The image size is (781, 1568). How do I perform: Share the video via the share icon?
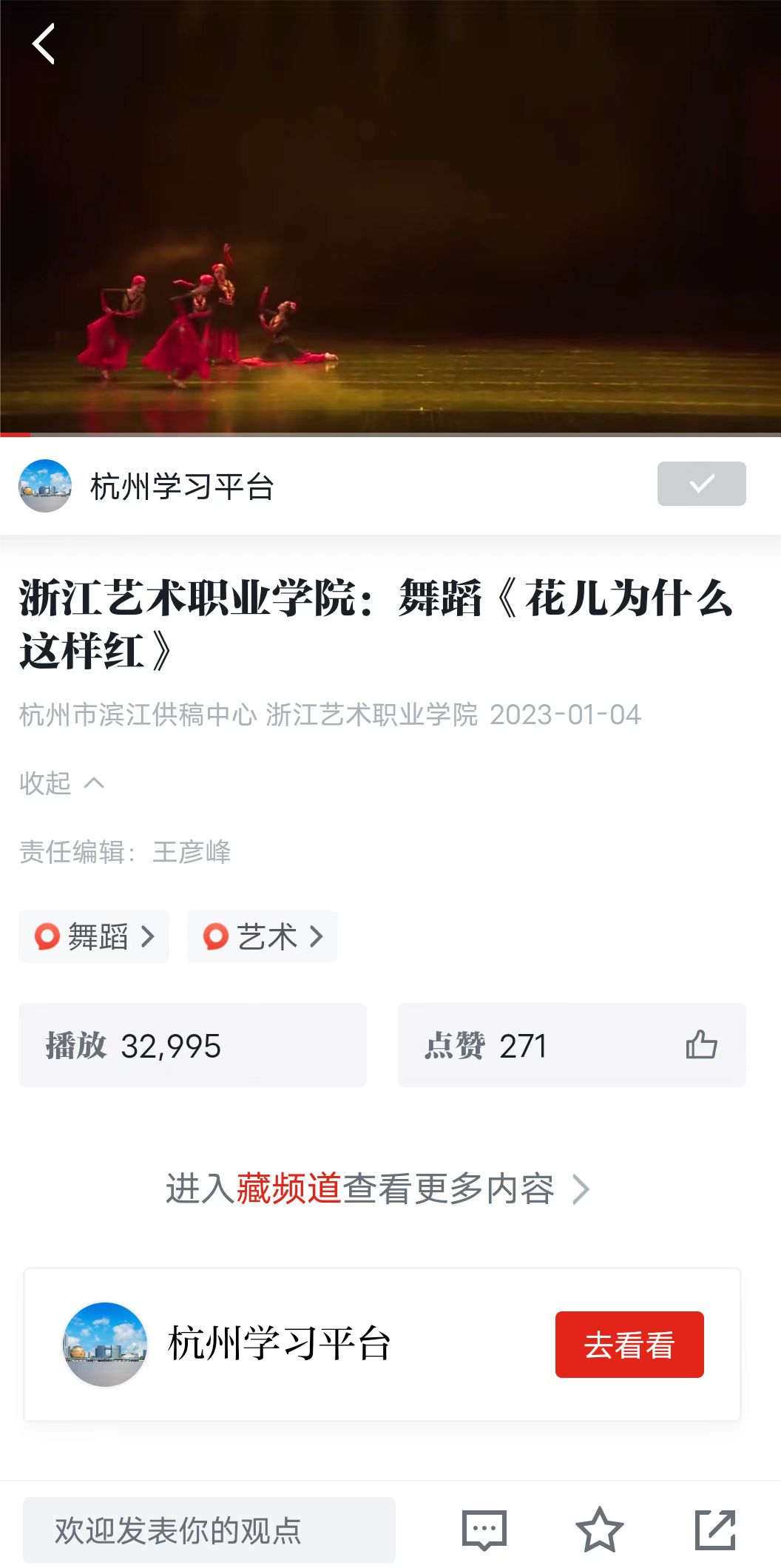point(714,1530)
